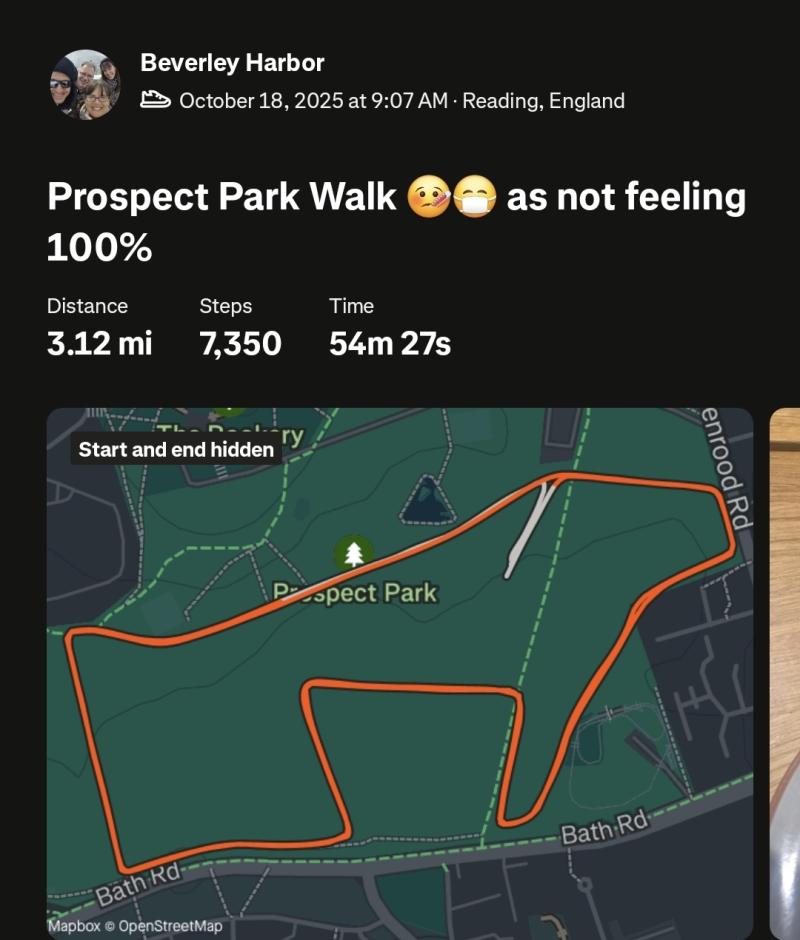This screenshot has height=940, width=800.
Task: Open the activity photo beside the map
Action: point(785,670)
